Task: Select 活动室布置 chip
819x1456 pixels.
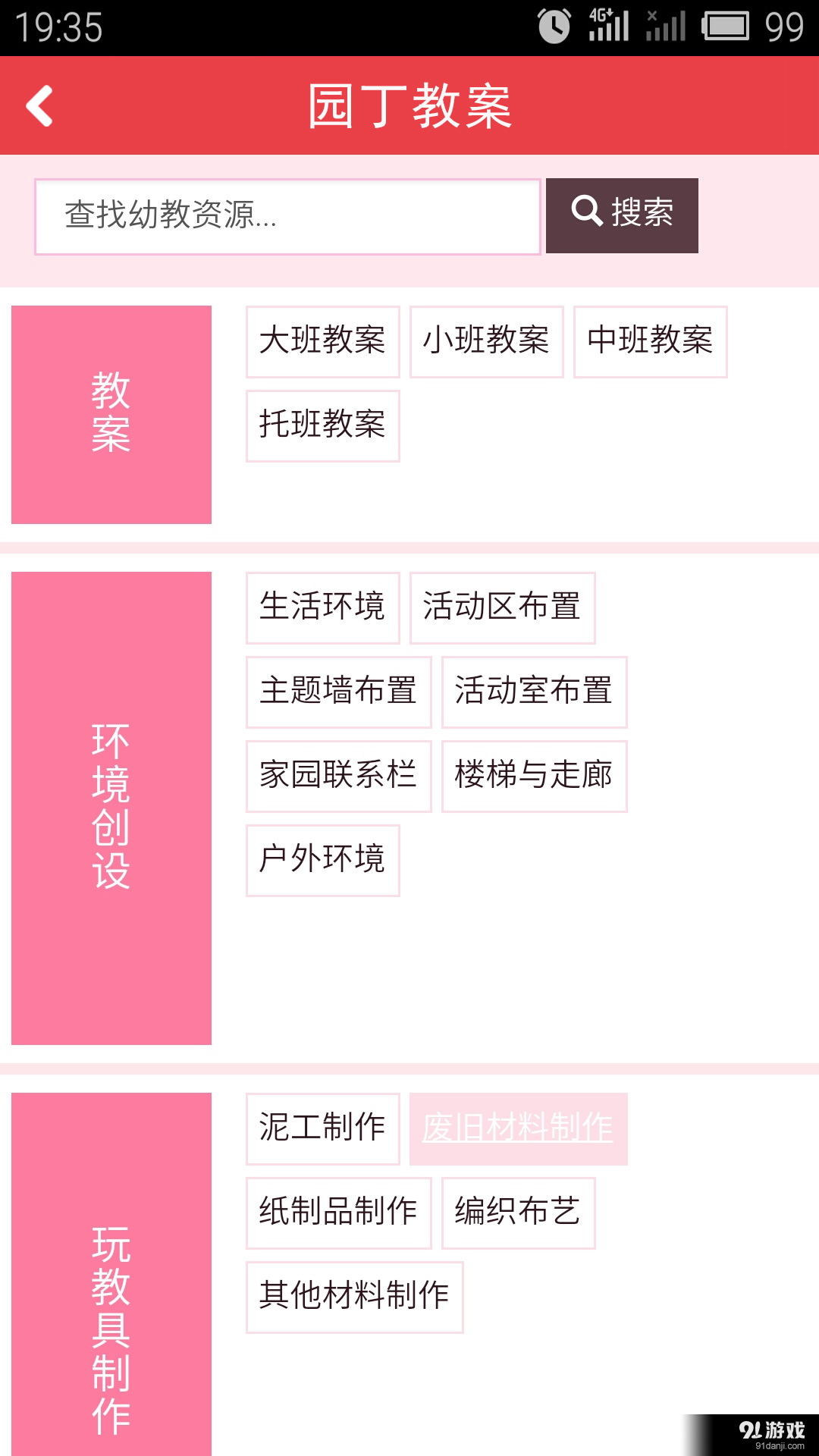Action: [x=534, y=692]
